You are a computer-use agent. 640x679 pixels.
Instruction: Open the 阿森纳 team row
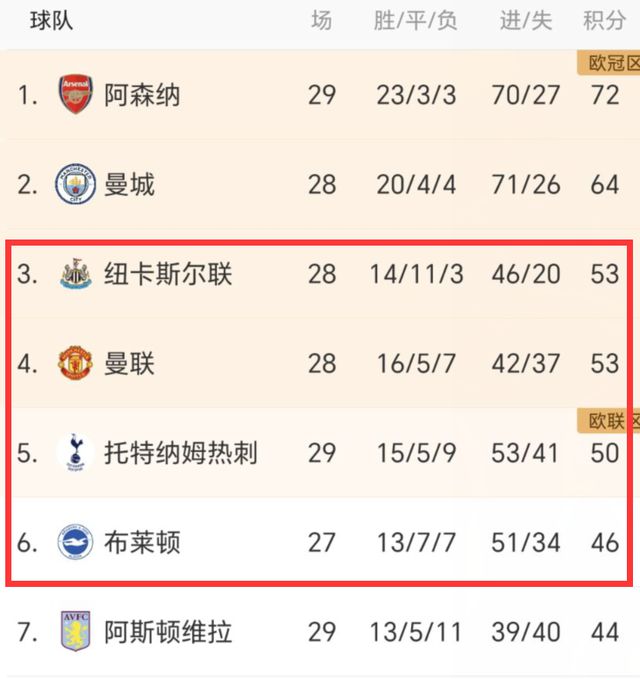tap(143, 96)
